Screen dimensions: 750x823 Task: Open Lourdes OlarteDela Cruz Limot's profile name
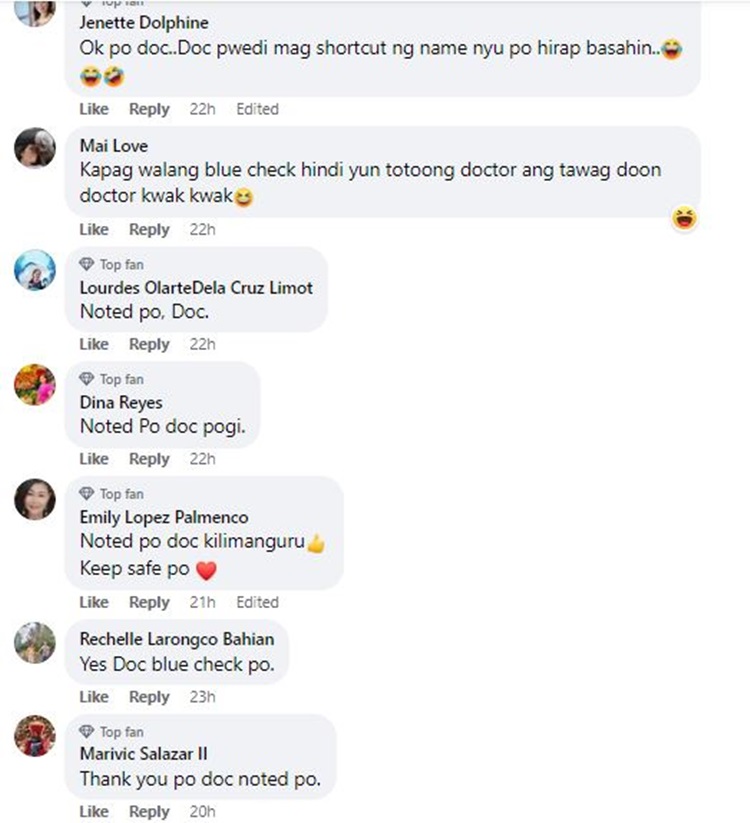point(196,287)
